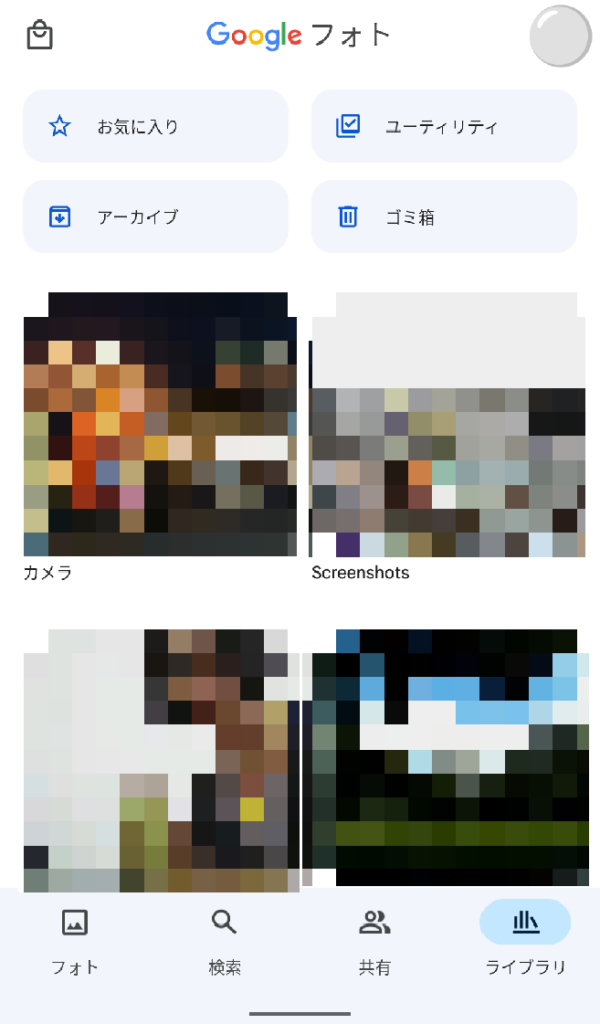Select the ライブラリ tab

tap(525, 938)
